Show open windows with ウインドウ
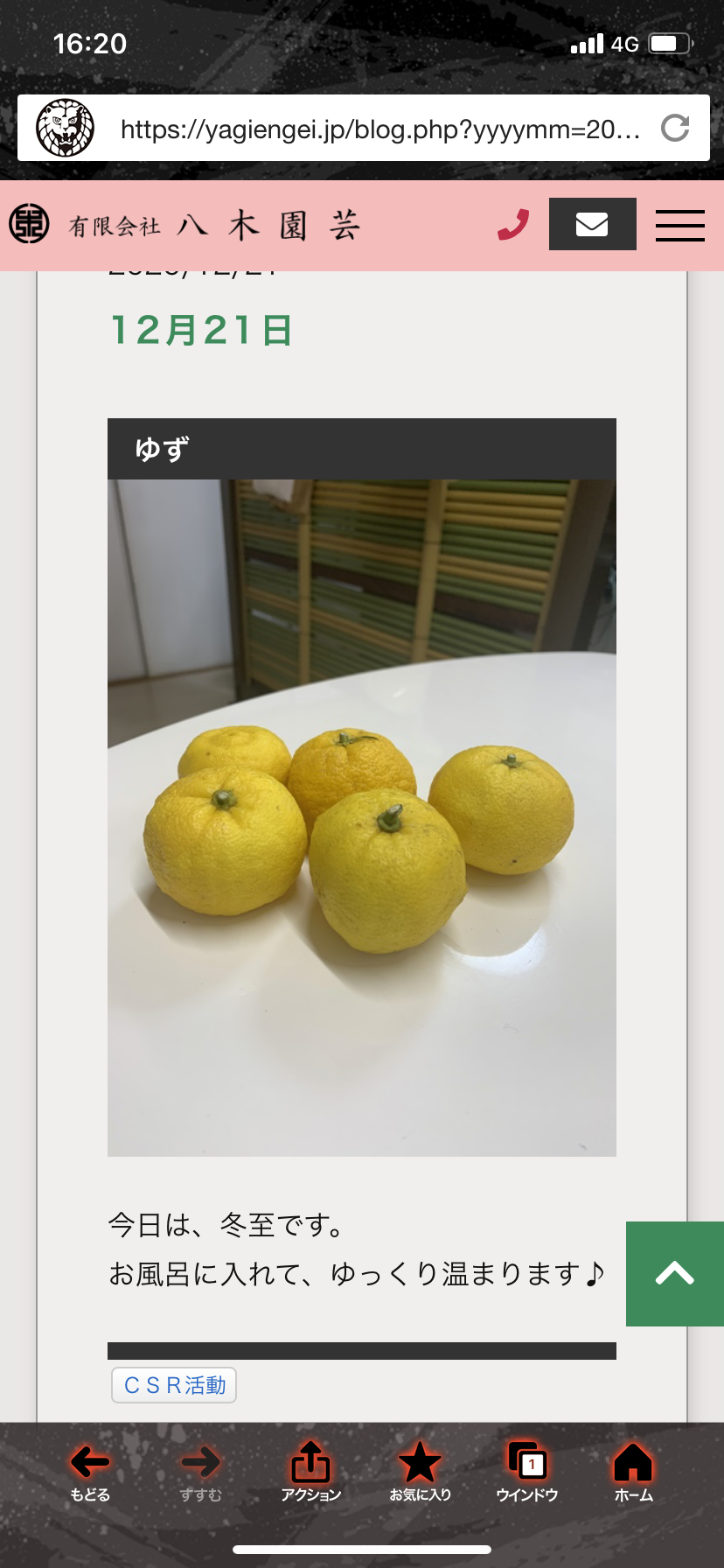724x1568 pixels. pos(527,1472)
